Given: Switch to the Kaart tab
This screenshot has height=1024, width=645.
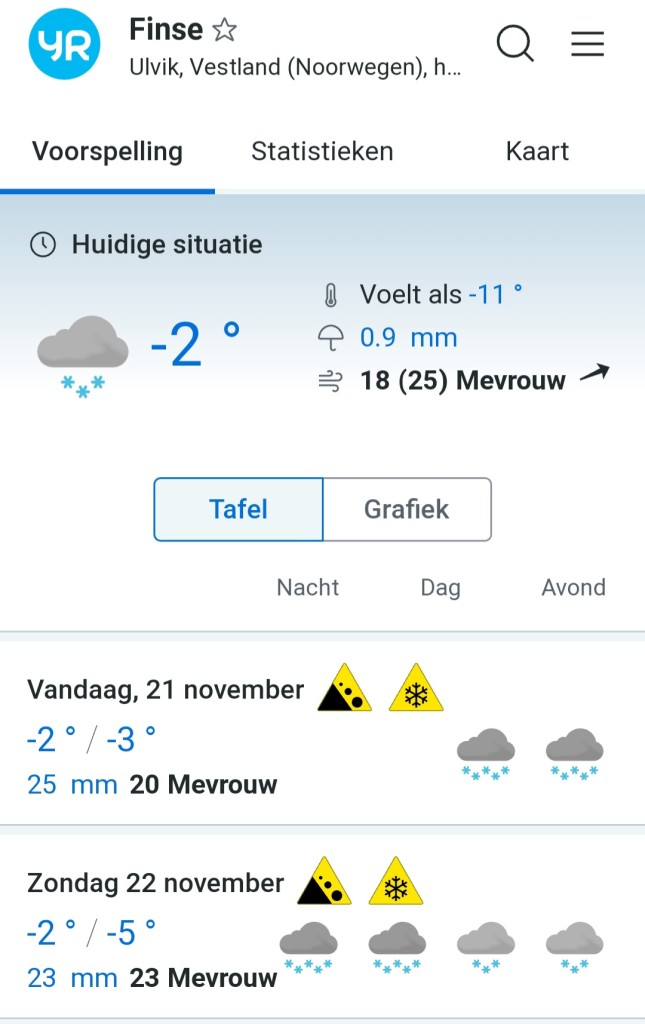Looking at the screenshot, I should 537,152.
